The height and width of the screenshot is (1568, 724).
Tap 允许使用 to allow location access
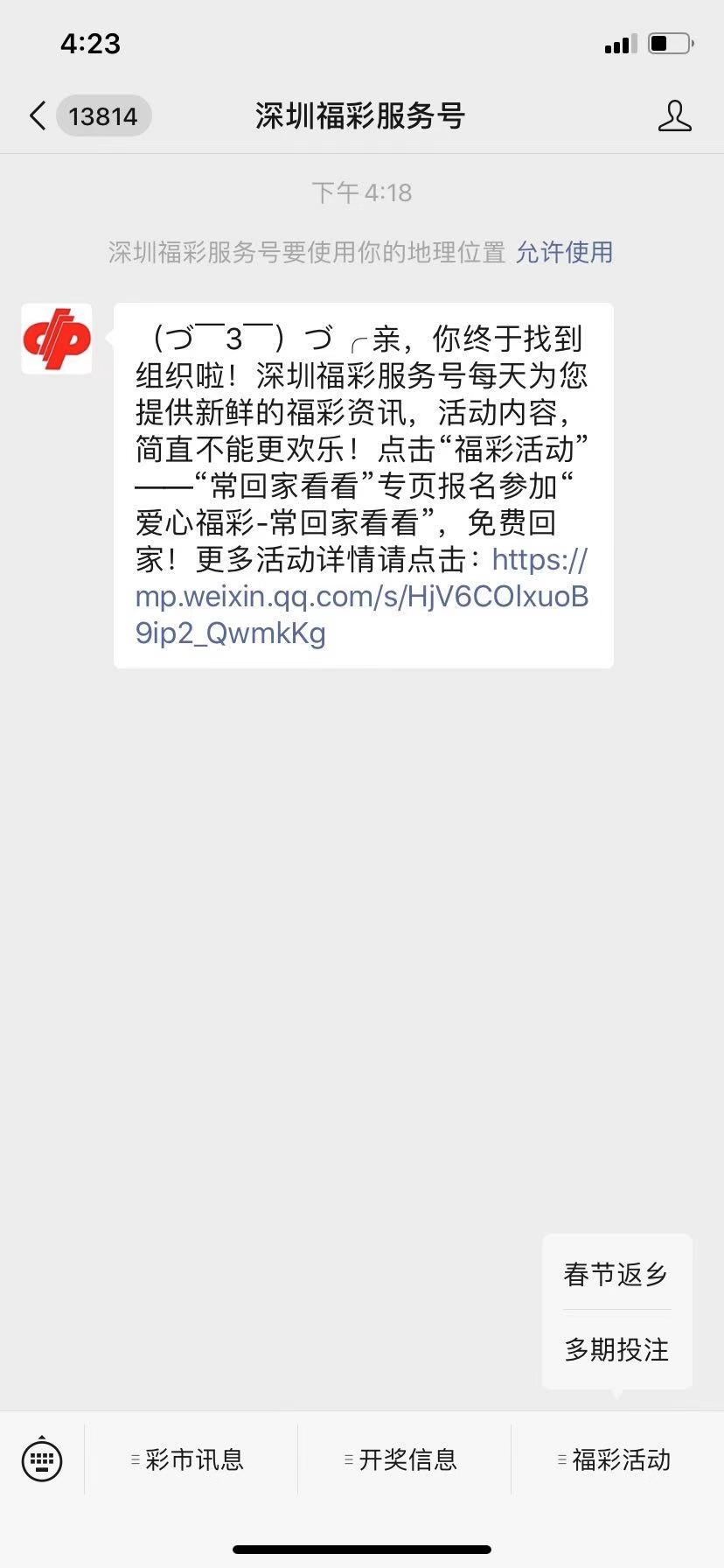pyautogui.click(x=564, y=252)
